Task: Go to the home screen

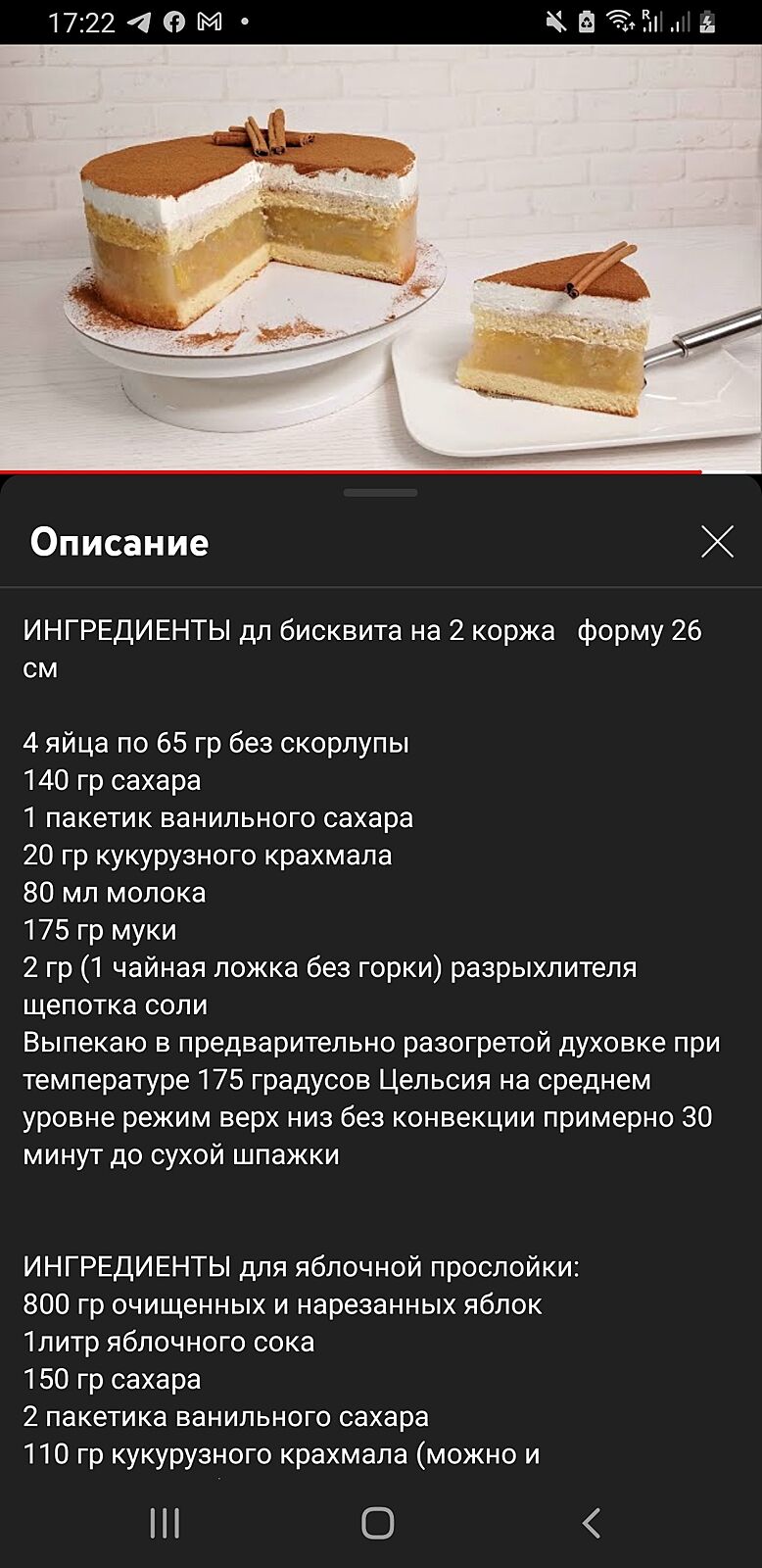Action: 378,1522
